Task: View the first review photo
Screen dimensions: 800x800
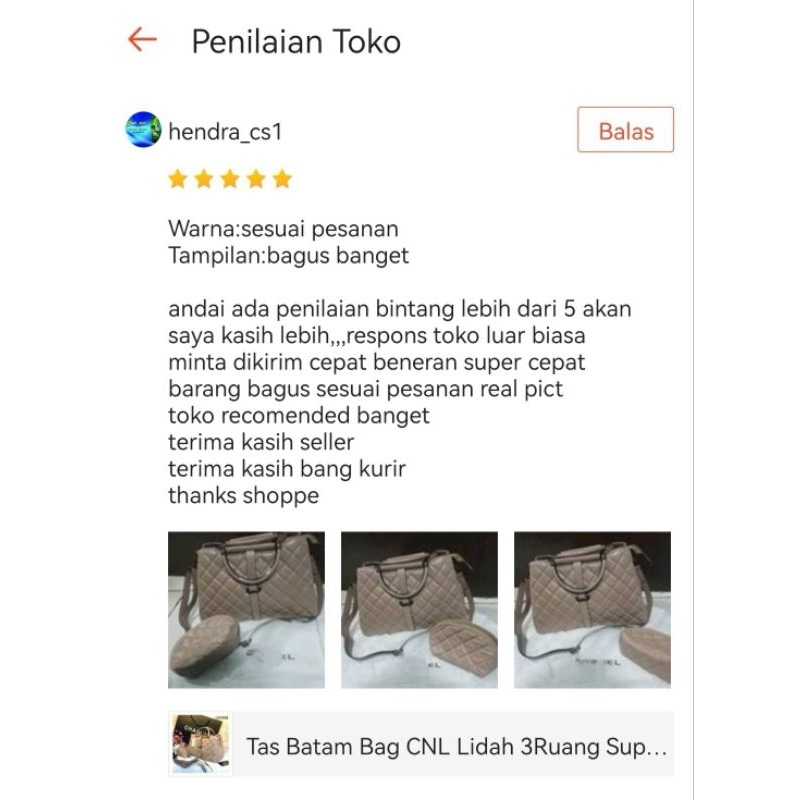Action: click(x=246, y=609)
